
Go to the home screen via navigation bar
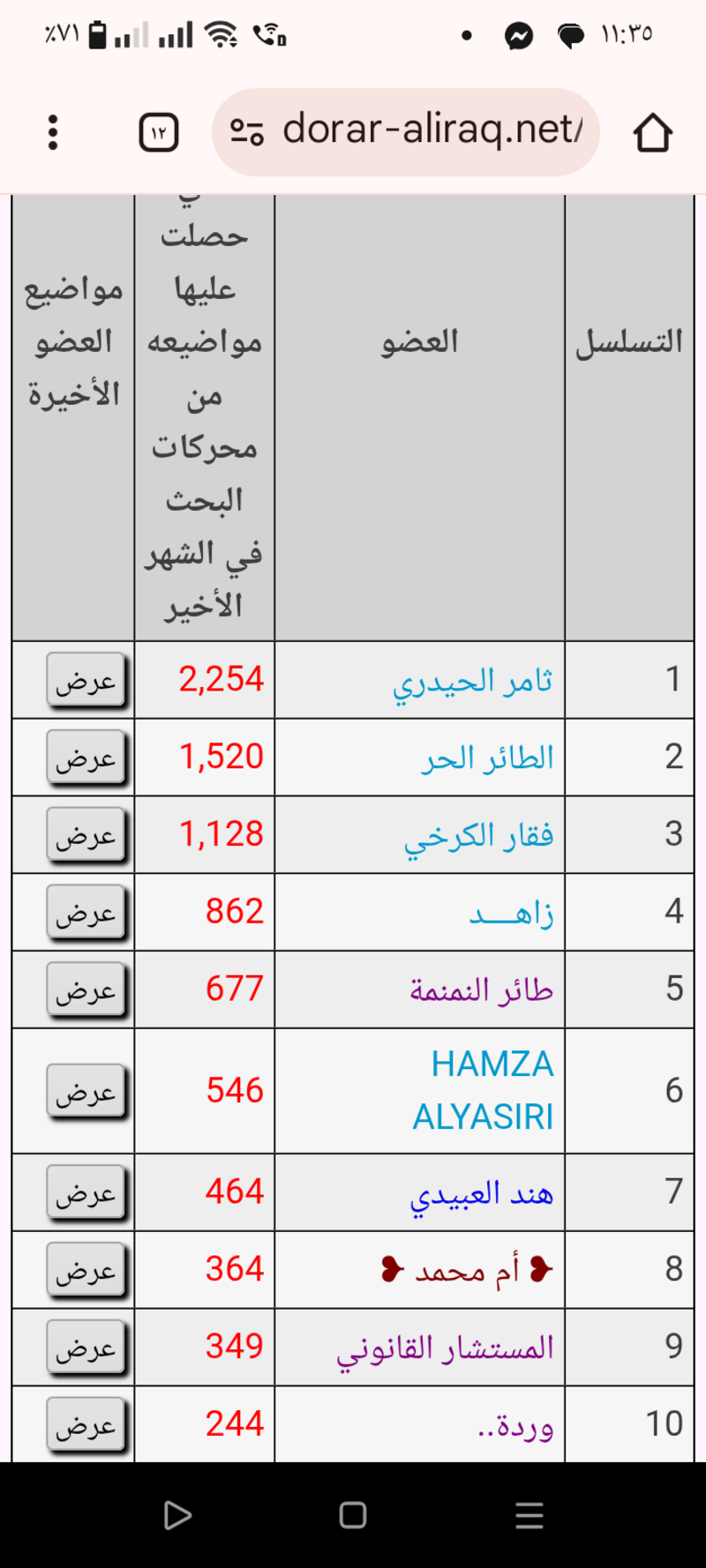tap(353, 1515)
